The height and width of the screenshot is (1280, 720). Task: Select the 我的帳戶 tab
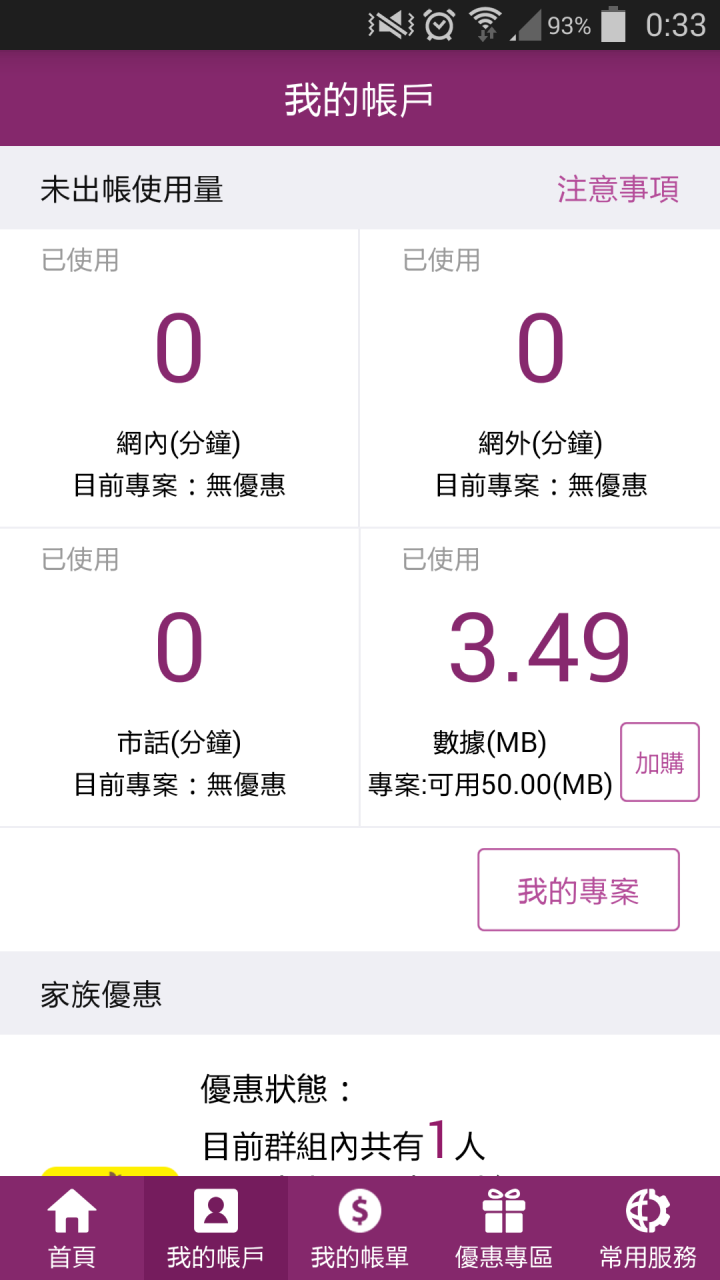(216, 1228)
